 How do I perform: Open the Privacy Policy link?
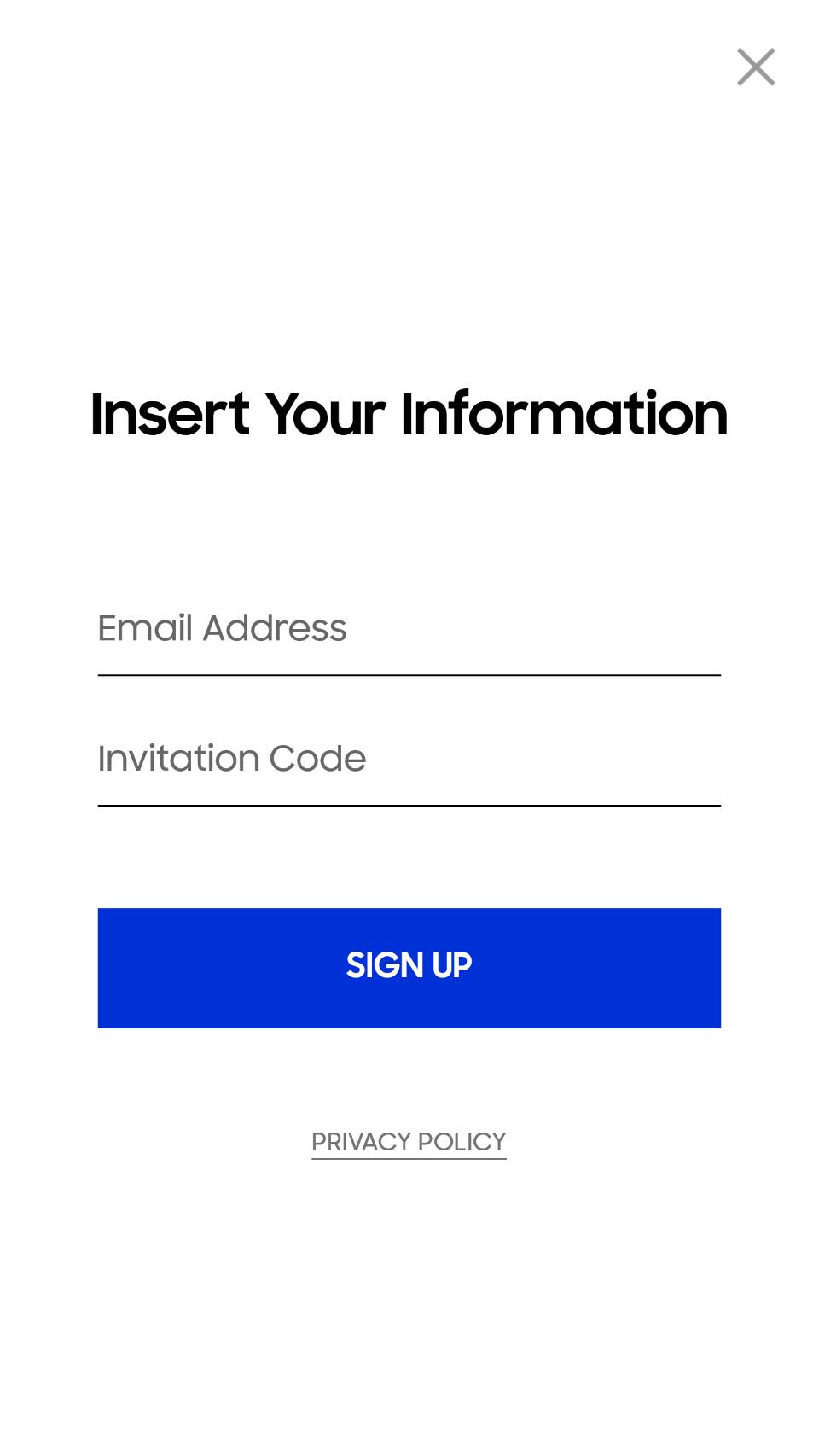coord(409,1142)
